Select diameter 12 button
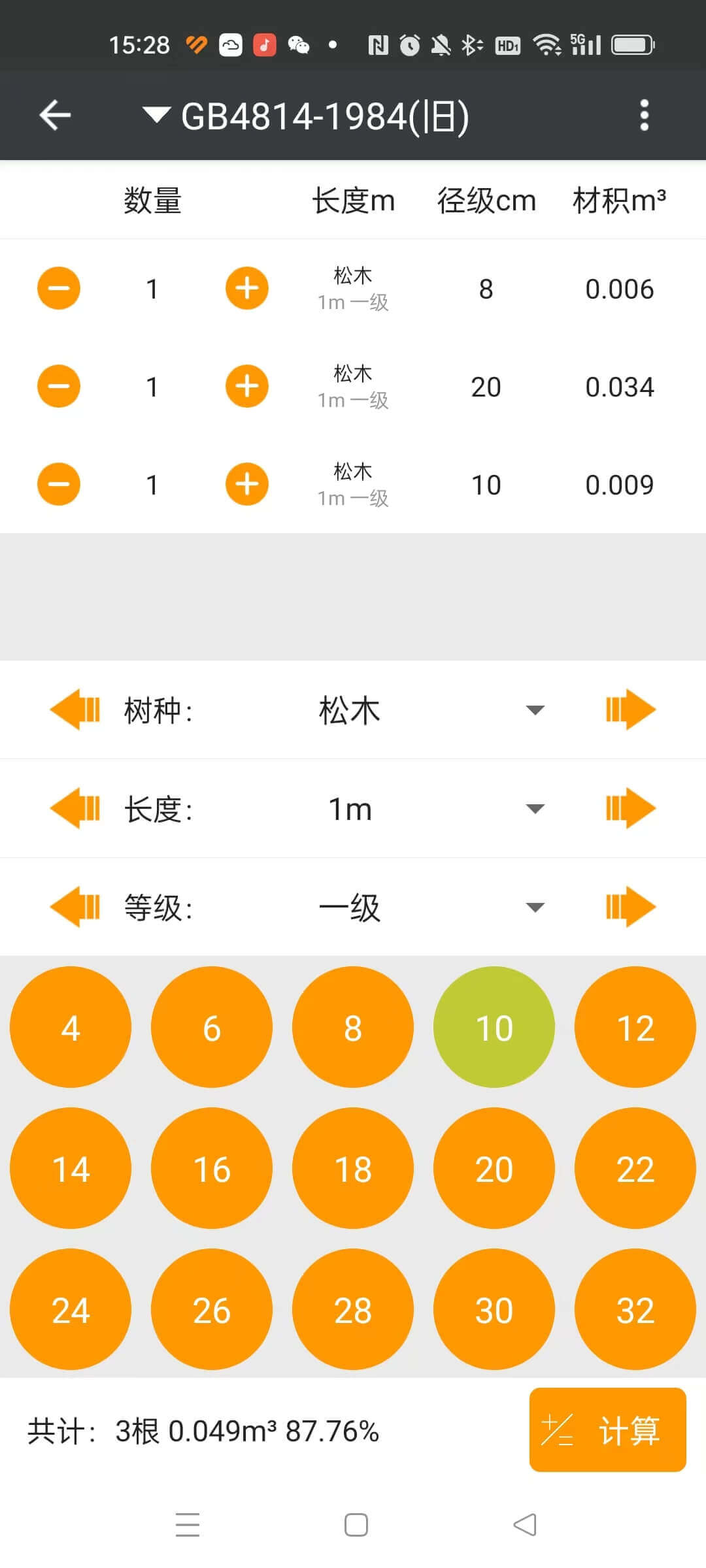The width and height of the screenshot is (706, 1568). tap(635, 1027)
